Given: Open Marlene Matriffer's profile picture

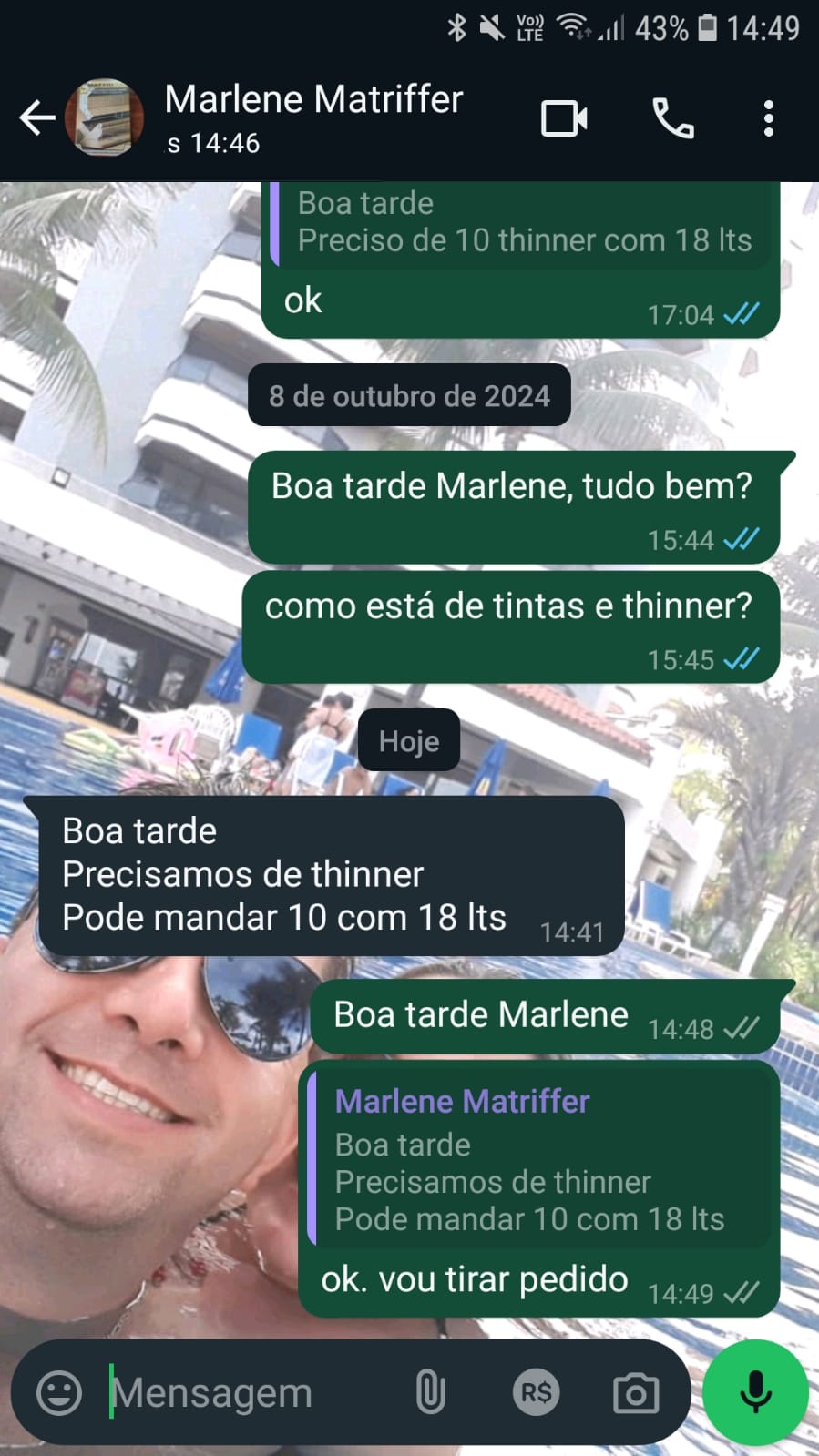Looking at the screenshot, I should click(x=105, y=118).
